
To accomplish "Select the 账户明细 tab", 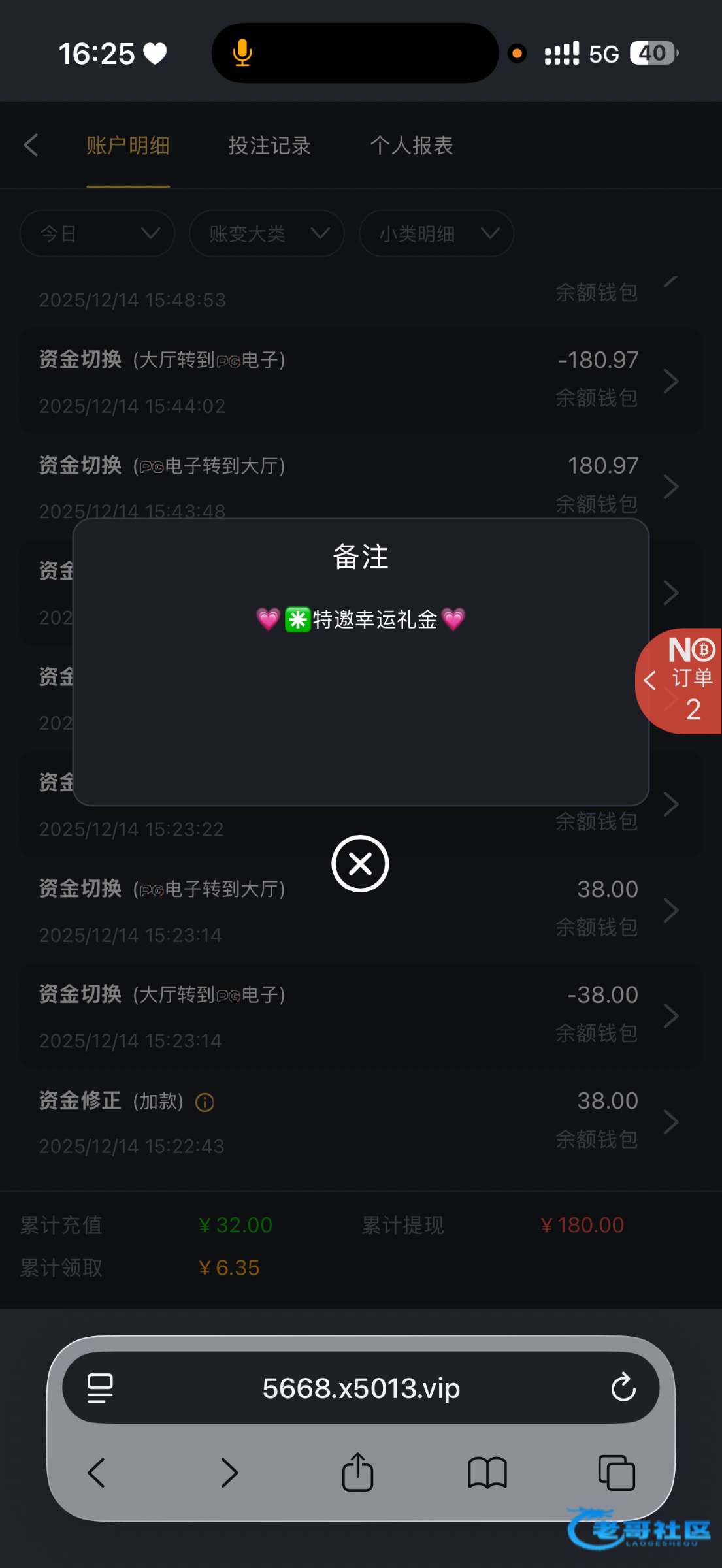I will click(128, 145).
